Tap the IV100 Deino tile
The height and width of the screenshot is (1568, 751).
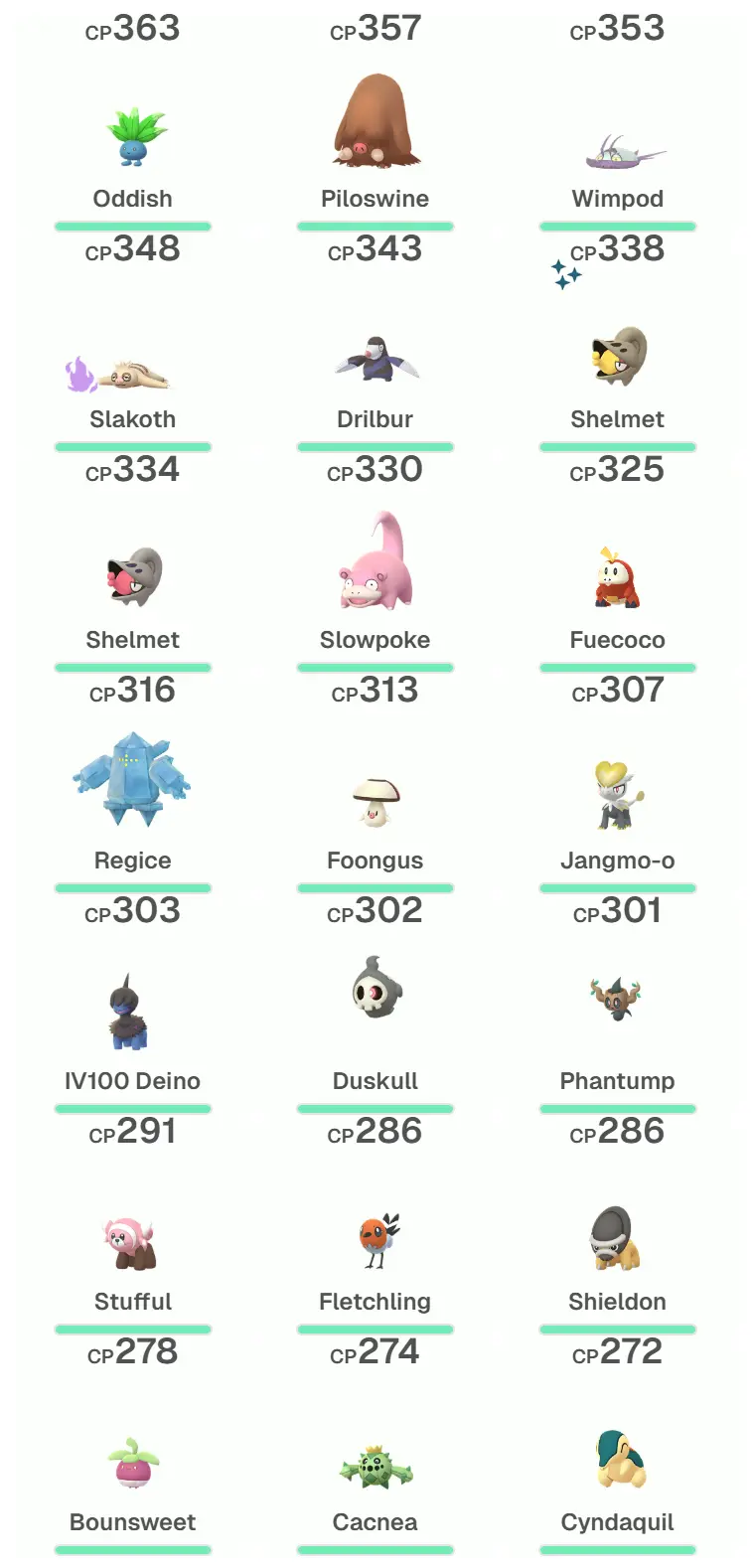tap(133, 1016)
